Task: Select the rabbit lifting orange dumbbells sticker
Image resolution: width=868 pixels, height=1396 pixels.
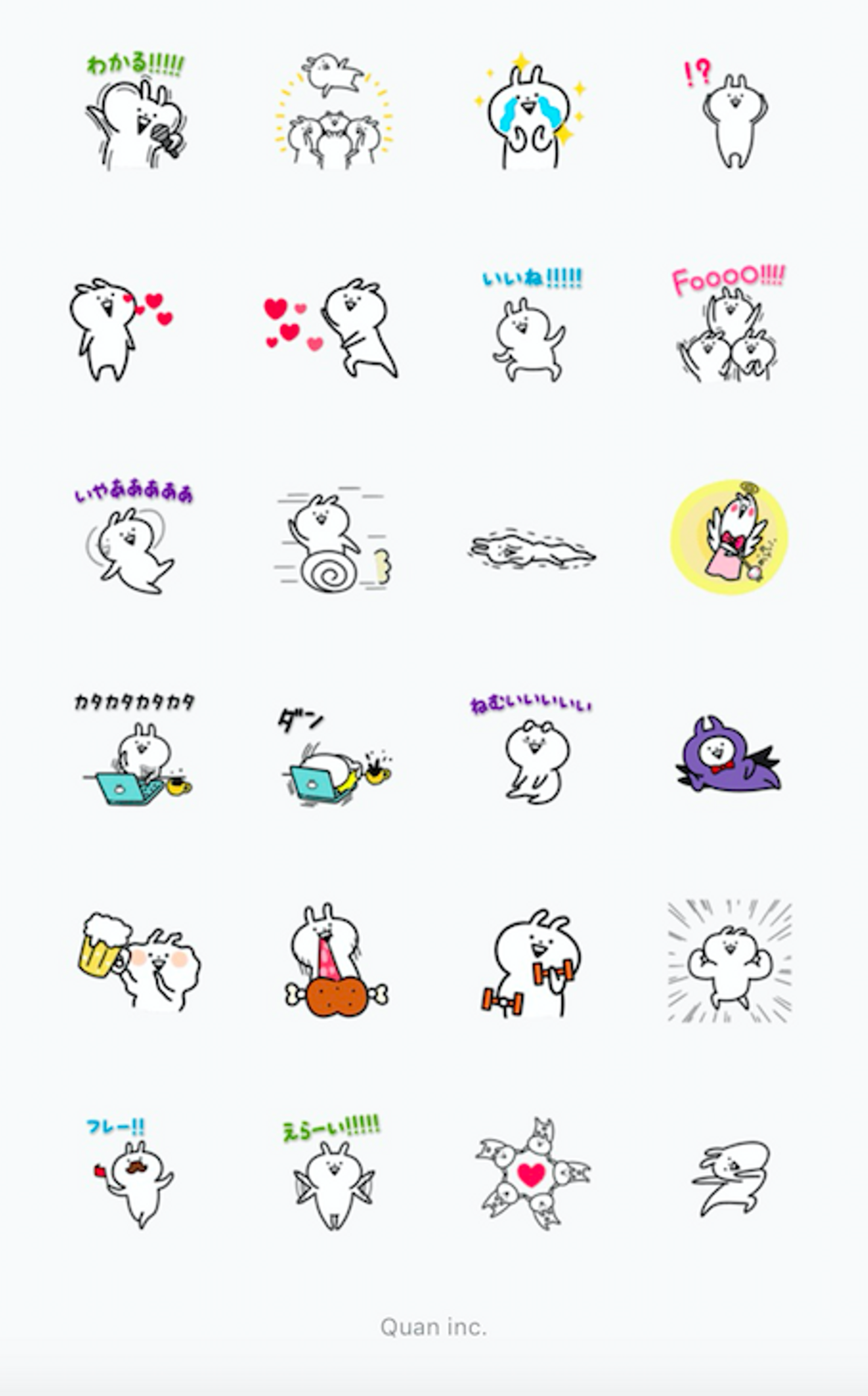Action: (x=530, y=965)
